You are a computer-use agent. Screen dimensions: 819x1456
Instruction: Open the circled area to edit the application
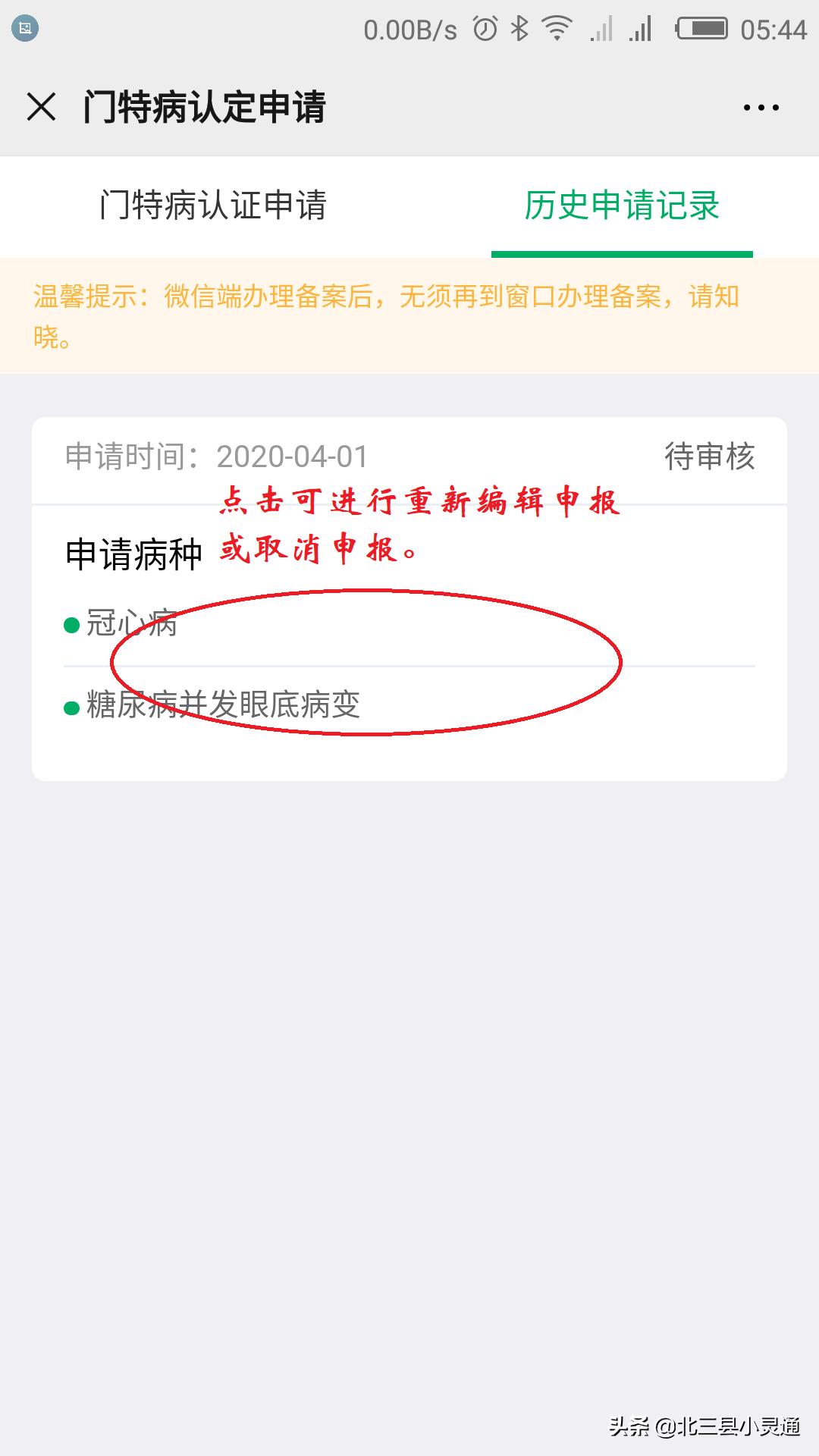tap(366, 667)
